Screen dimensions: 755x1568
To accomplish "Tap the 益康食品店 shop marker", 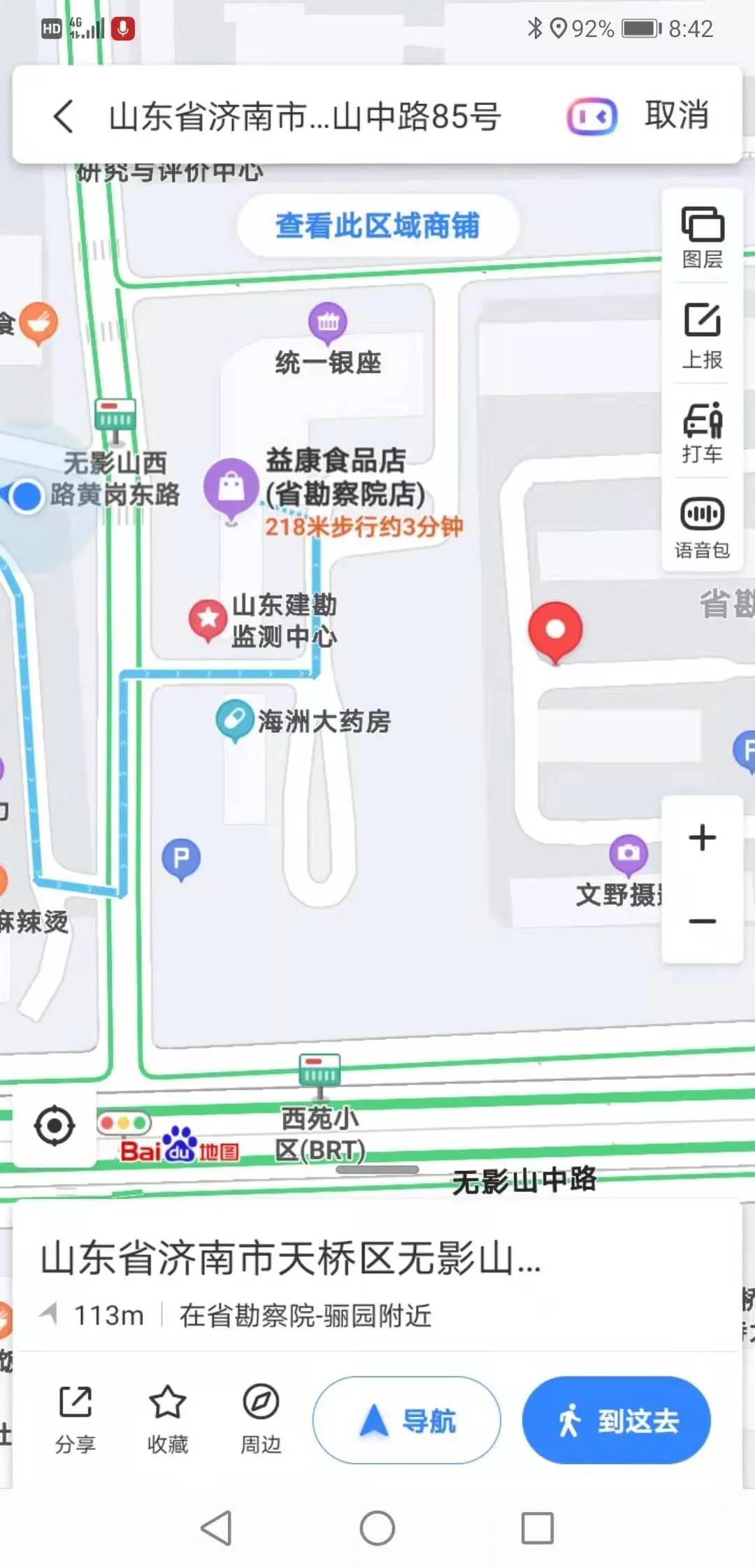I will click(231, 484).
